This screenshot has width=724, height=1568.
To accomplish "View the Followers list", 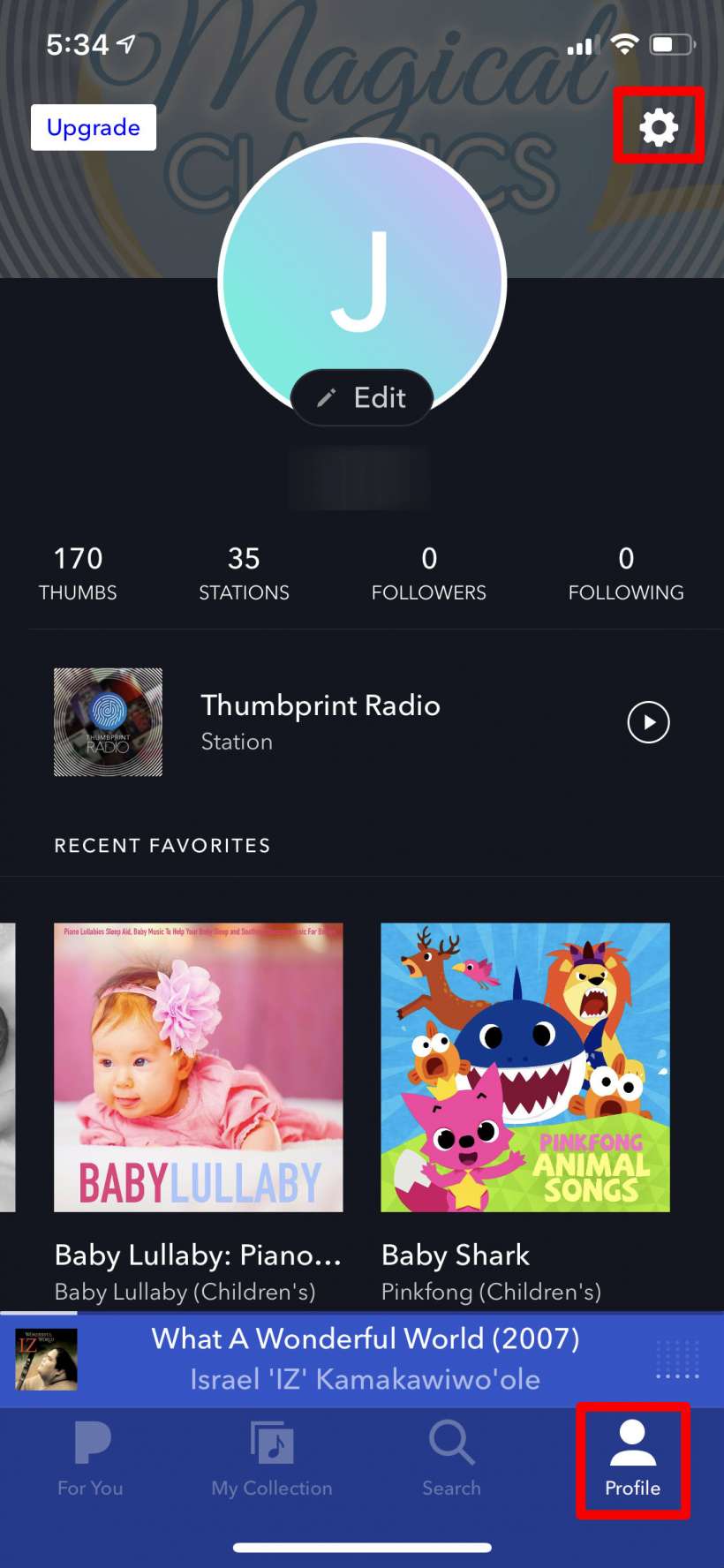I will click(x=428, y=572).
